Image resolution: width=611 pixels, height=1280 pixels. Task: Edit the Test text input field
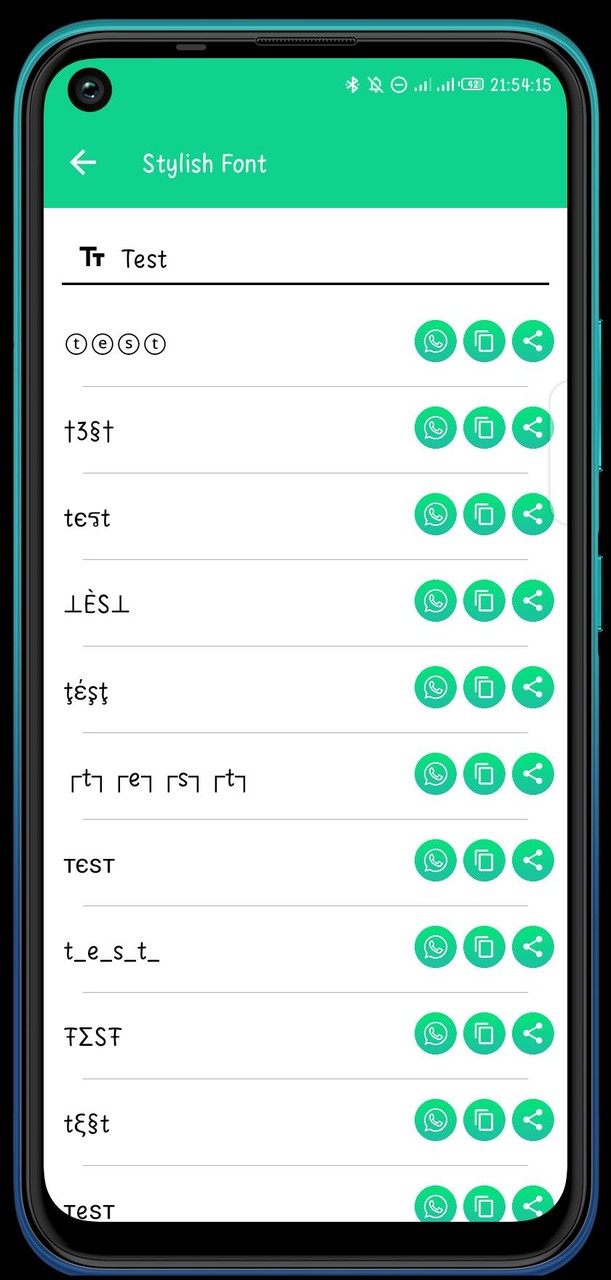click(x=305, y=259)
